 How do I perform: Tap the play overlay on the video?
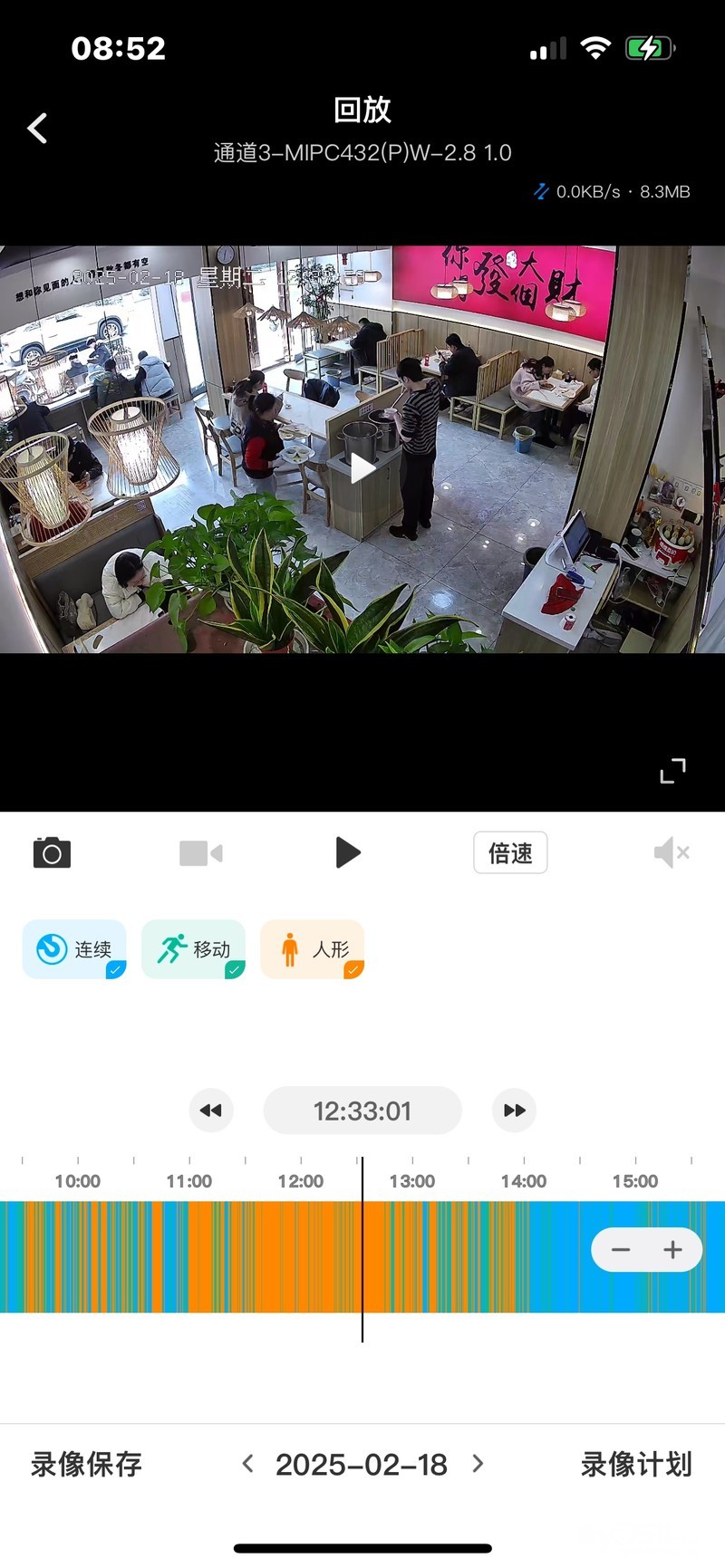tap(362, 468)
